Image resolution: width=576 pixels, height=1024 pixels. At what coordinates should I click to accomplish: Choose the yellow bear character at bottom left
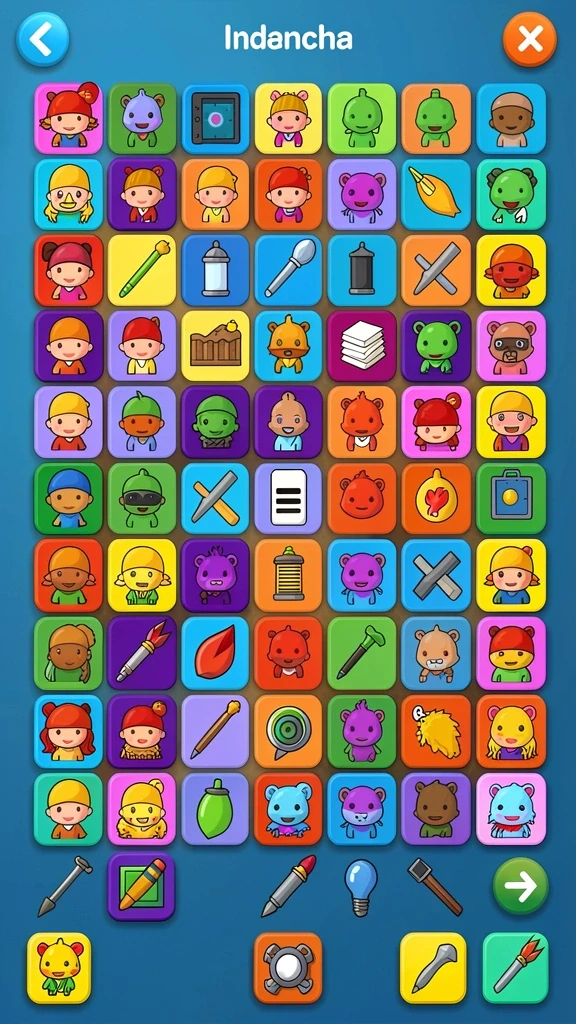click(x=59, y=968)
